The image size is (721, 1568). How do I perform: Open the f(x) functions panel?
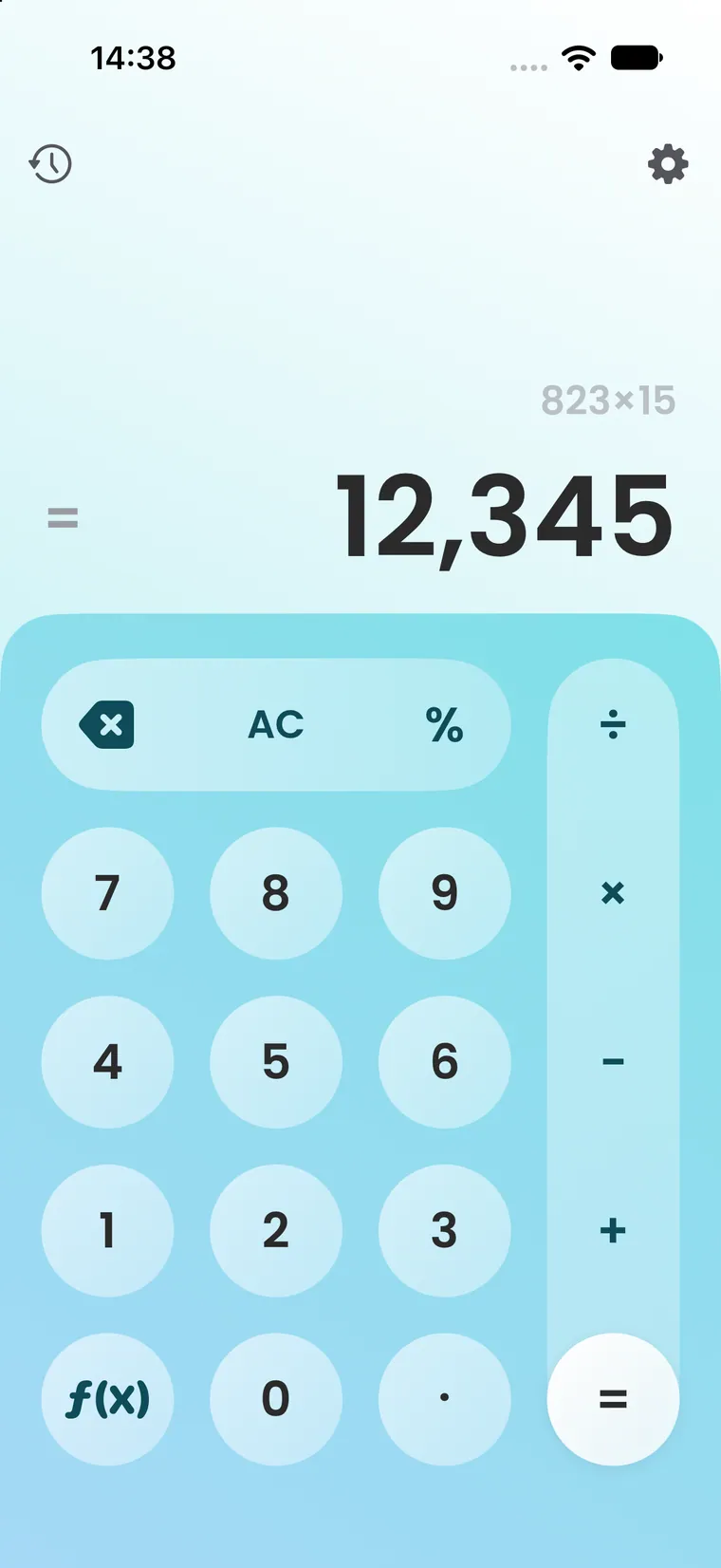pos(107,1399)
